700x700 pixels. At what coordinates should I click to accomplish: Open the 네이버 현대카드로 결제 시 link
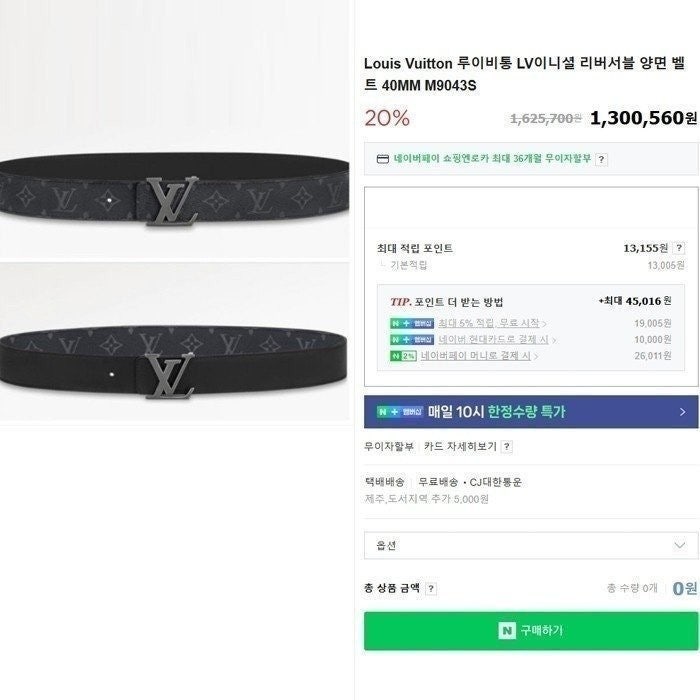coord(492,339)
